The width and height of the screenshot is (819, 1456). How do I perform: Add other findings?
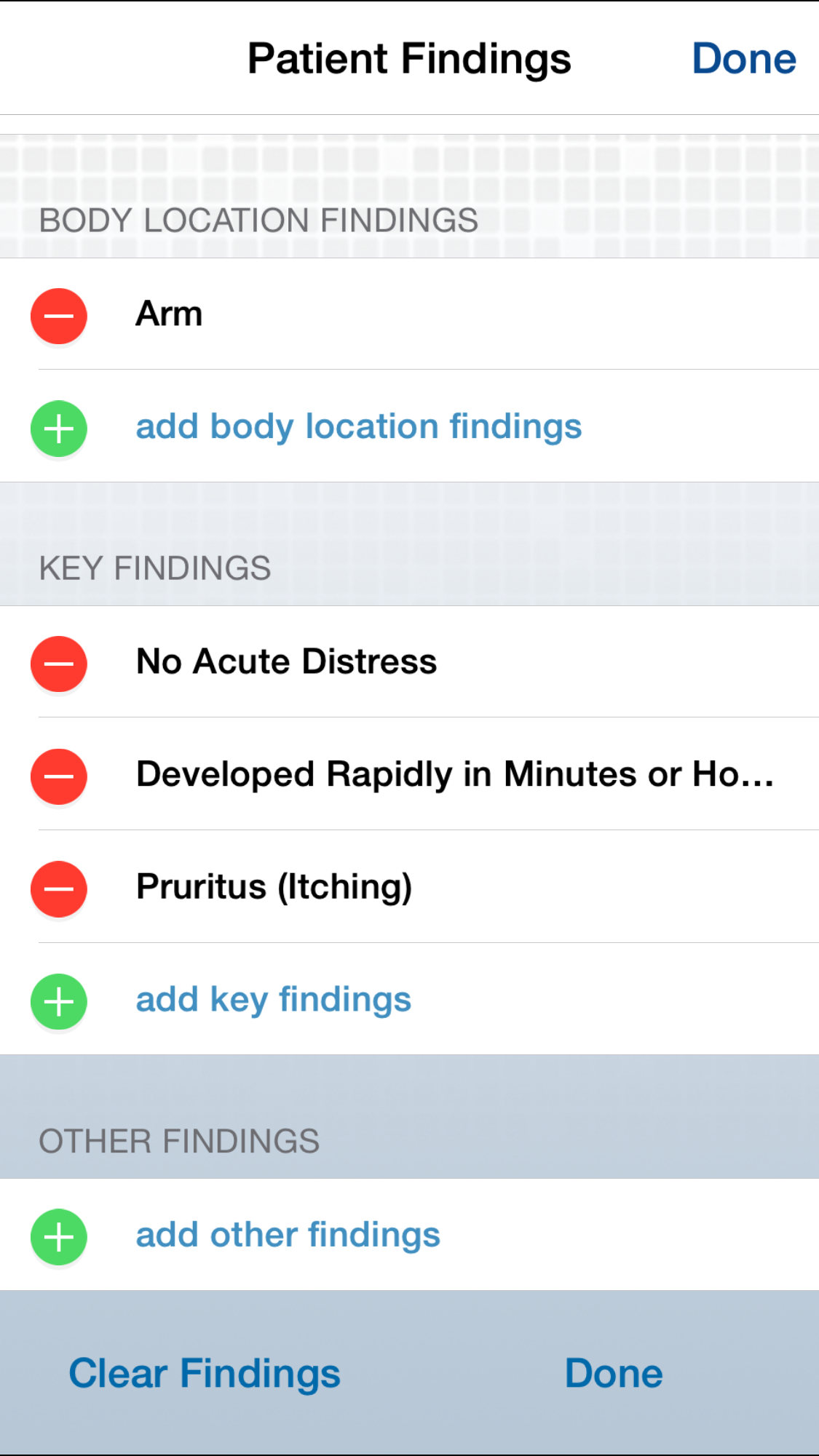coord(288,1236)
